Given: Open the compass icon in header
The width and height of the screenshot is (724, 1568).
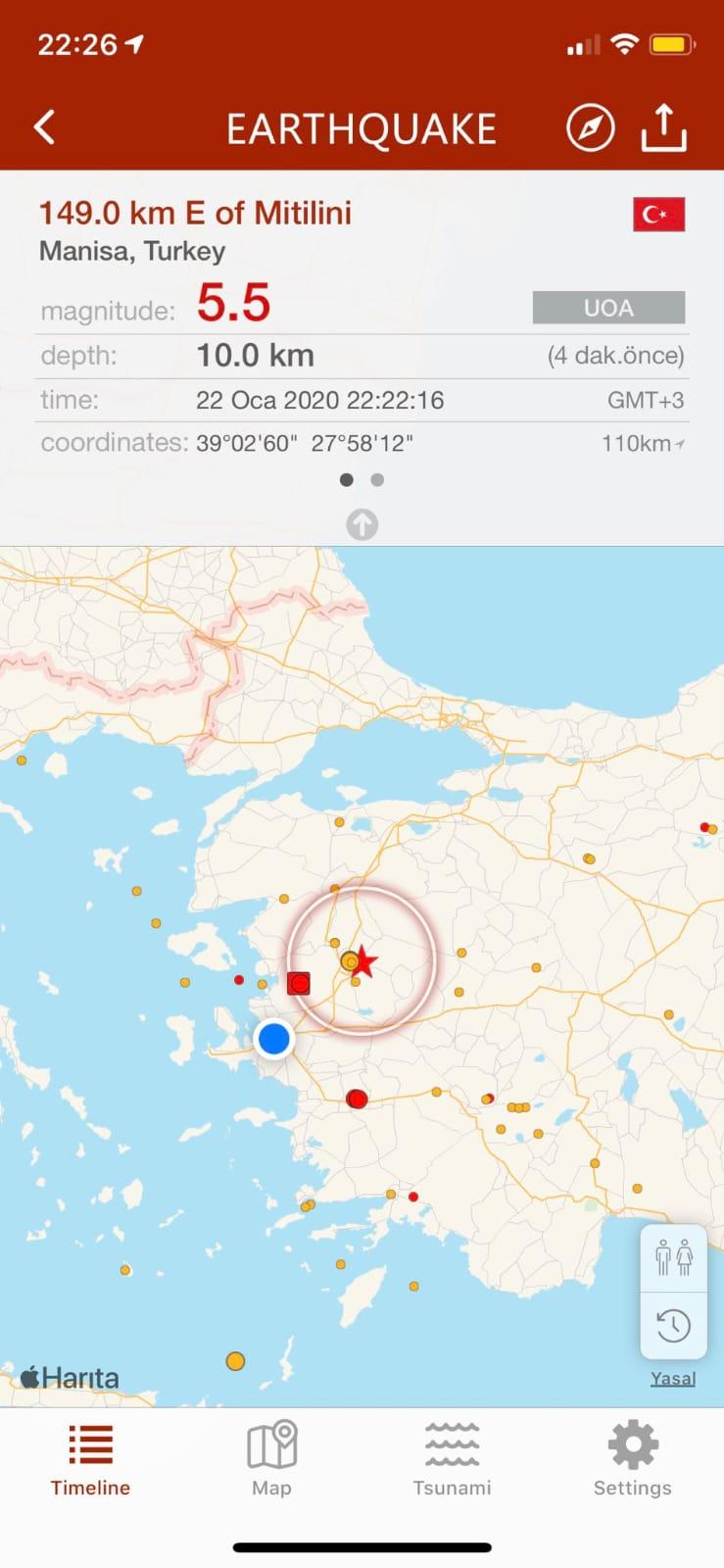Looking at the screenshot, I should pos(590,128).
